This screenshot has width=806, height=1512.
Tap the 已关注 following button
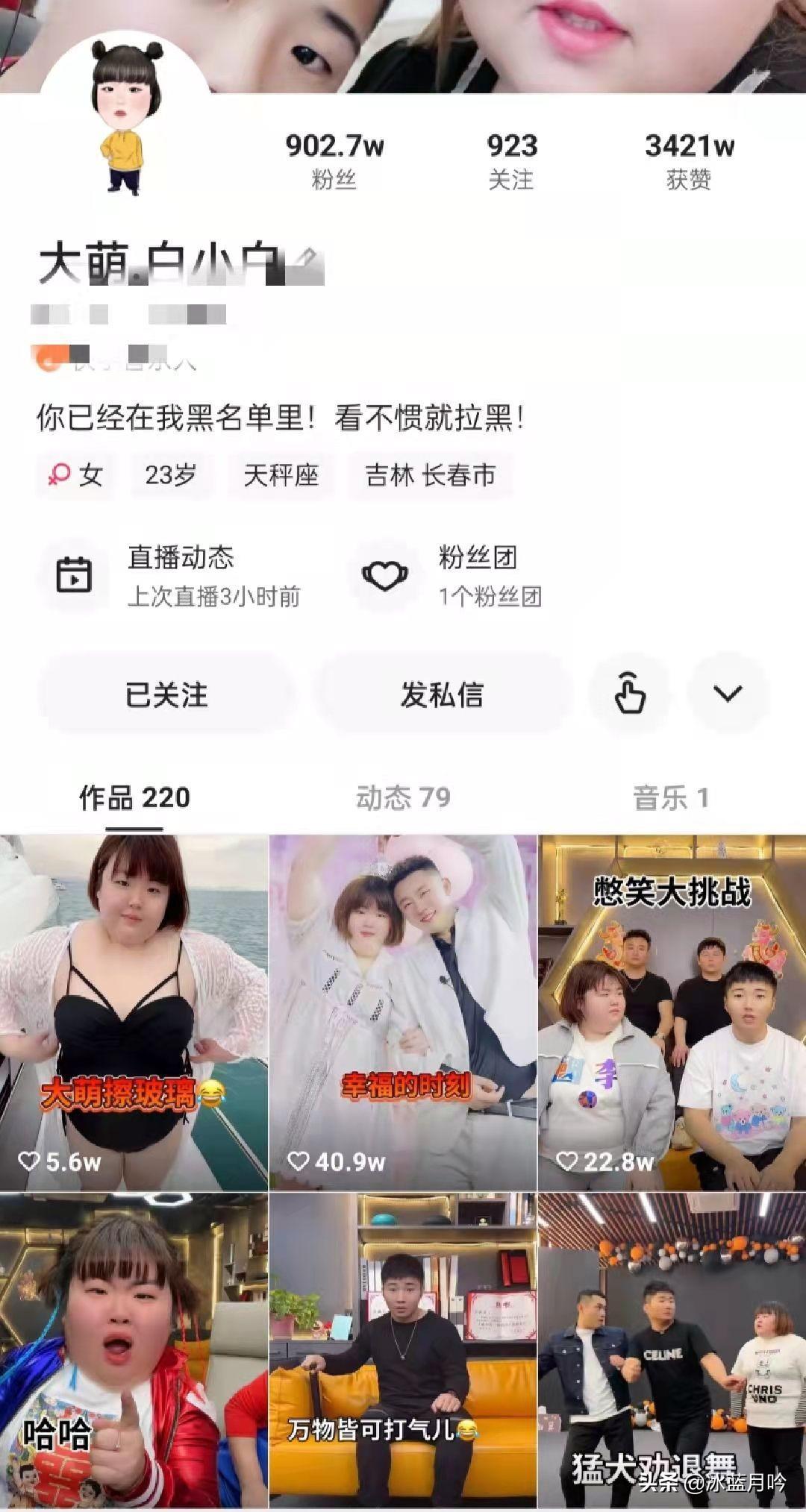165,694
